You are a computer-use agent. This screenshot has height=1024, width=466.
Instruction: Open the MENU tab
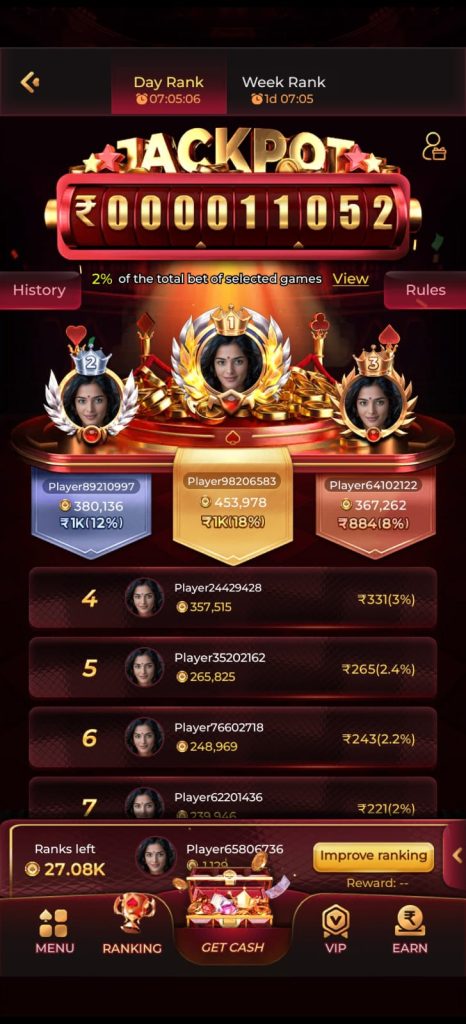coord(54,933)
